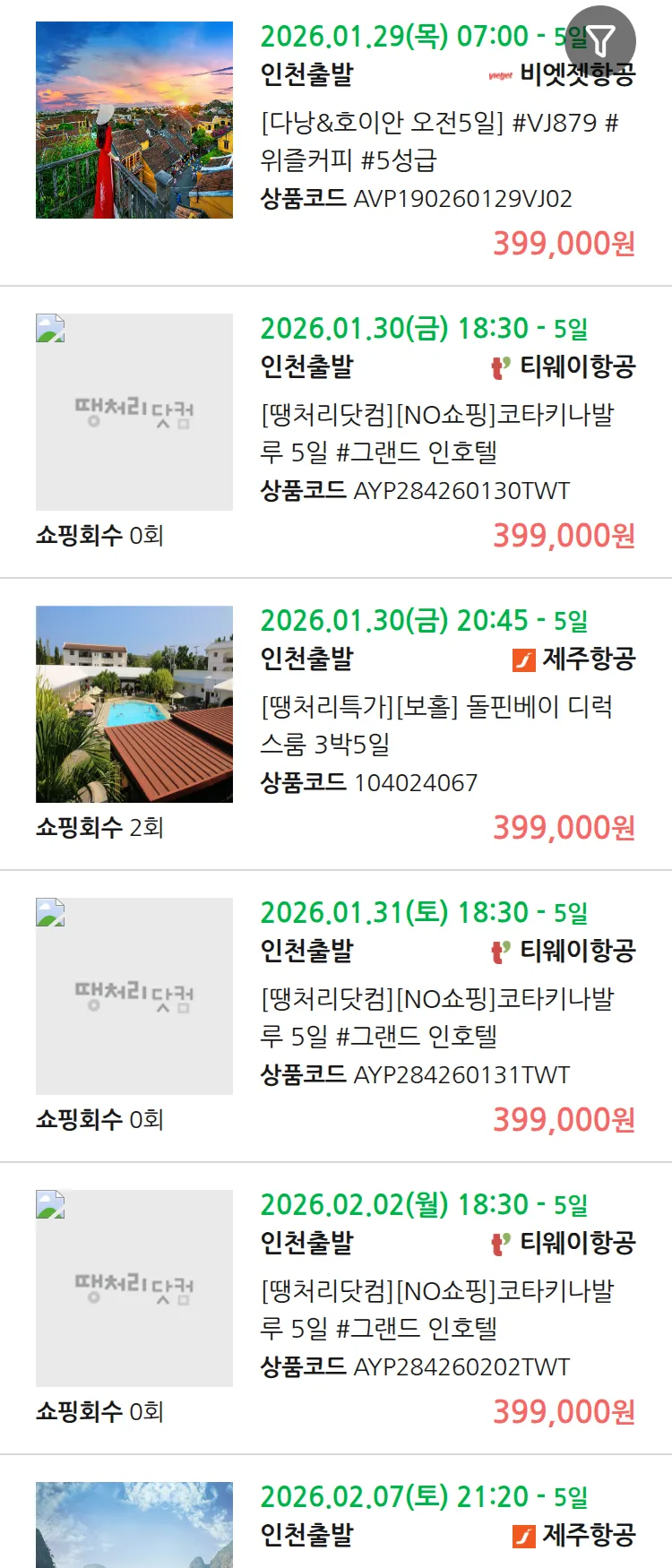Open Kota Kinabalu package departing 2026.01.30 18:30
Viewport: 672px width, 1568px height.
[437, 433]
